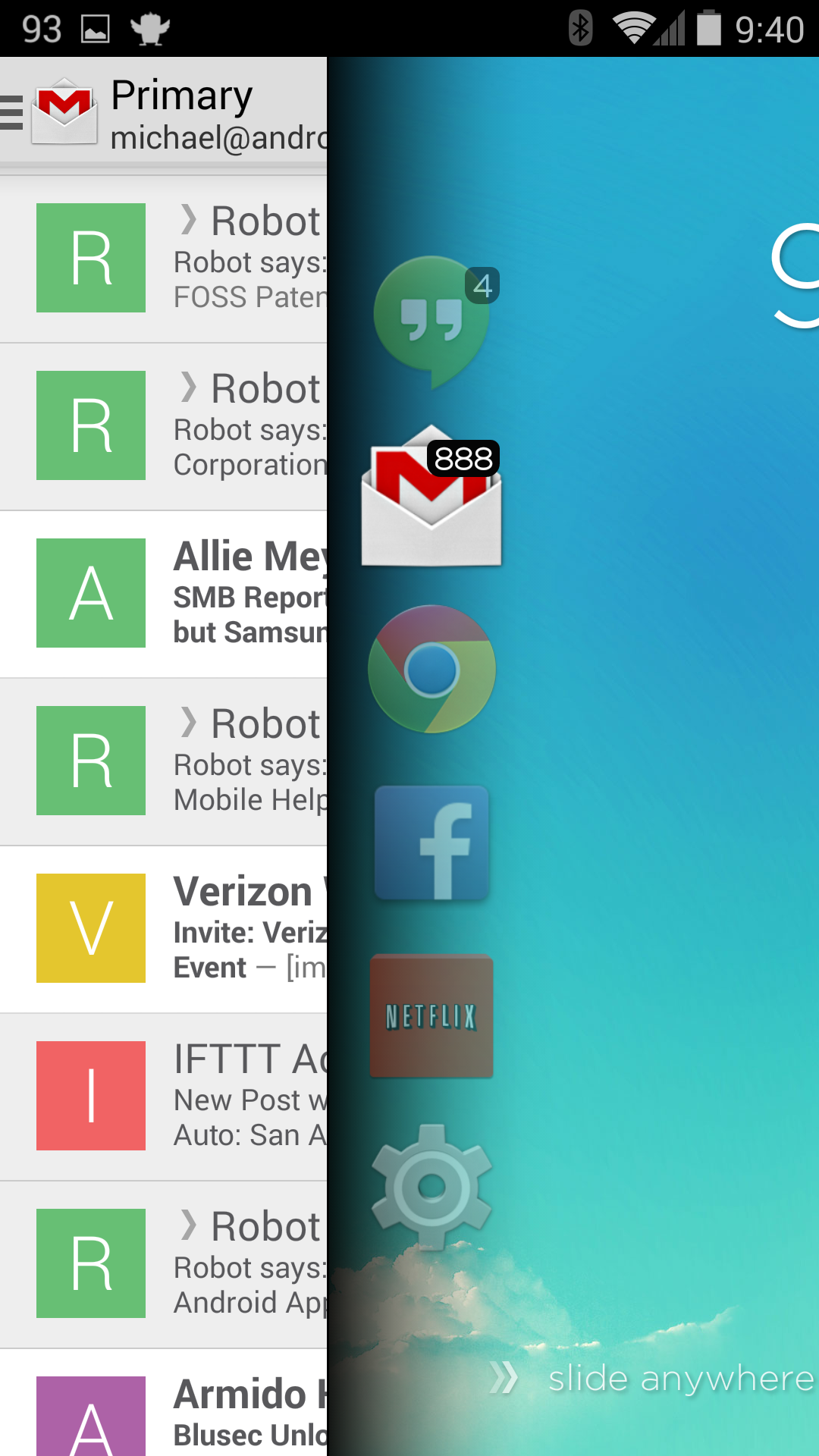Open the Armido email about Blusec
This screenshot has width=819, height=1456.
point(163,1403)
